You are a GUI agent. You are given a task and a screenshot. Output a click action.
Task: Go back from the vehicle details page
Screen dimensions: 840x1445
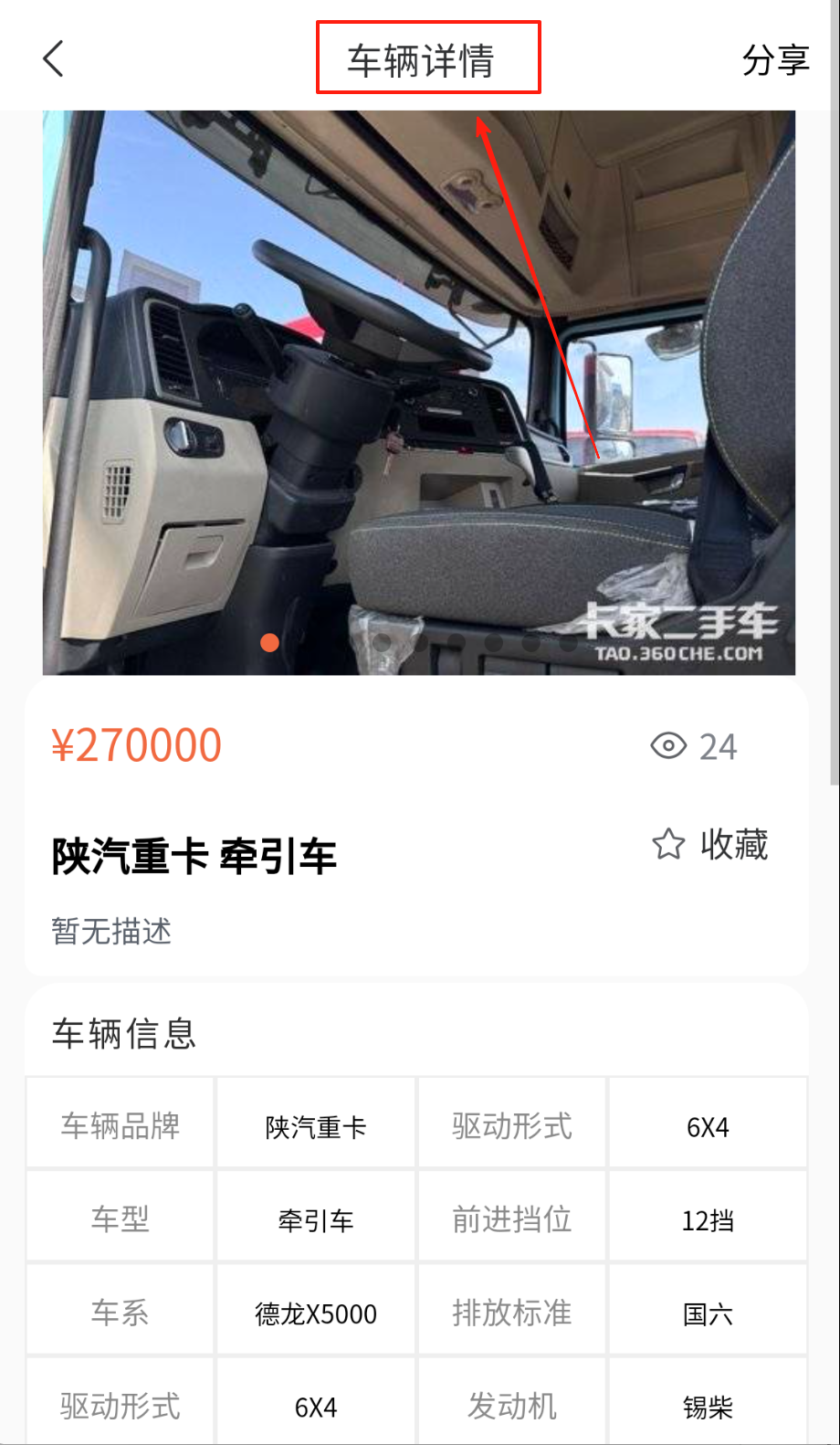[x=54, y=59]
